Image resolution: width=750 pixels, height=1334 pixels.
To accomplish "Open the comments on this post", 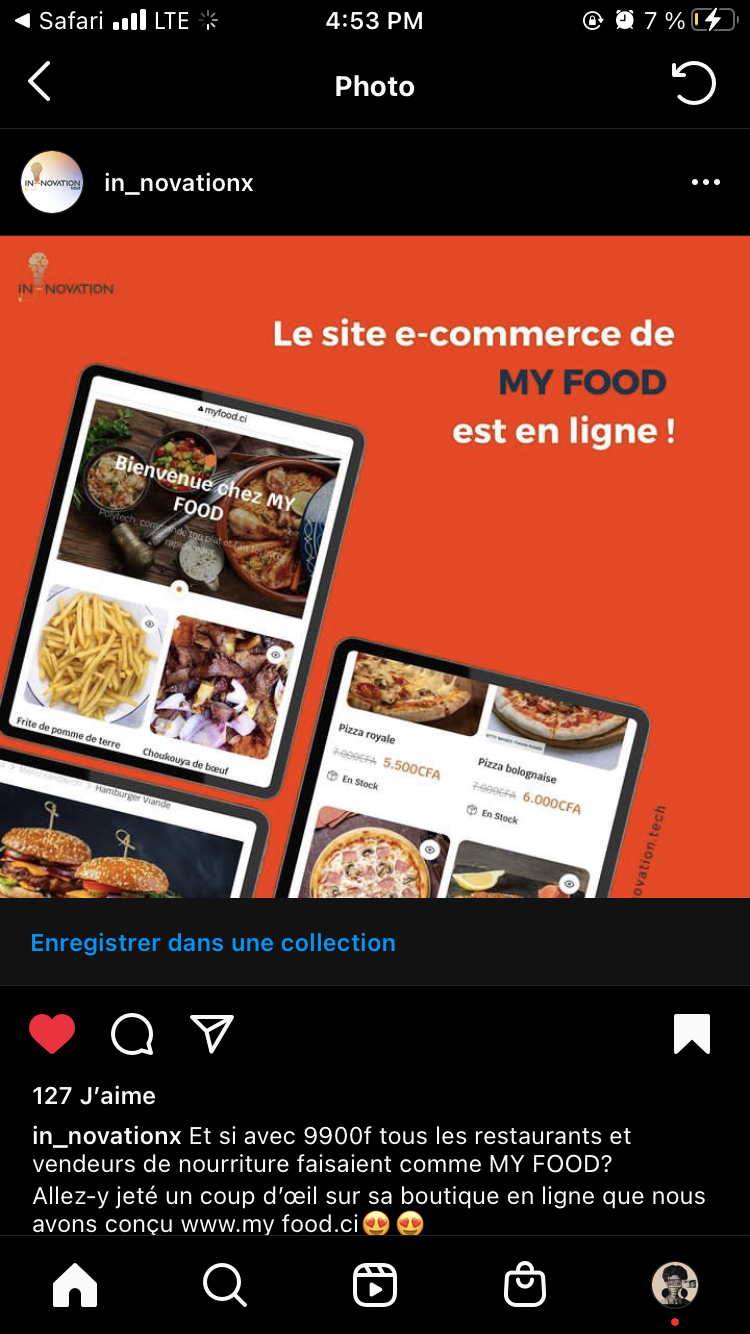I will pos(132,1034).
